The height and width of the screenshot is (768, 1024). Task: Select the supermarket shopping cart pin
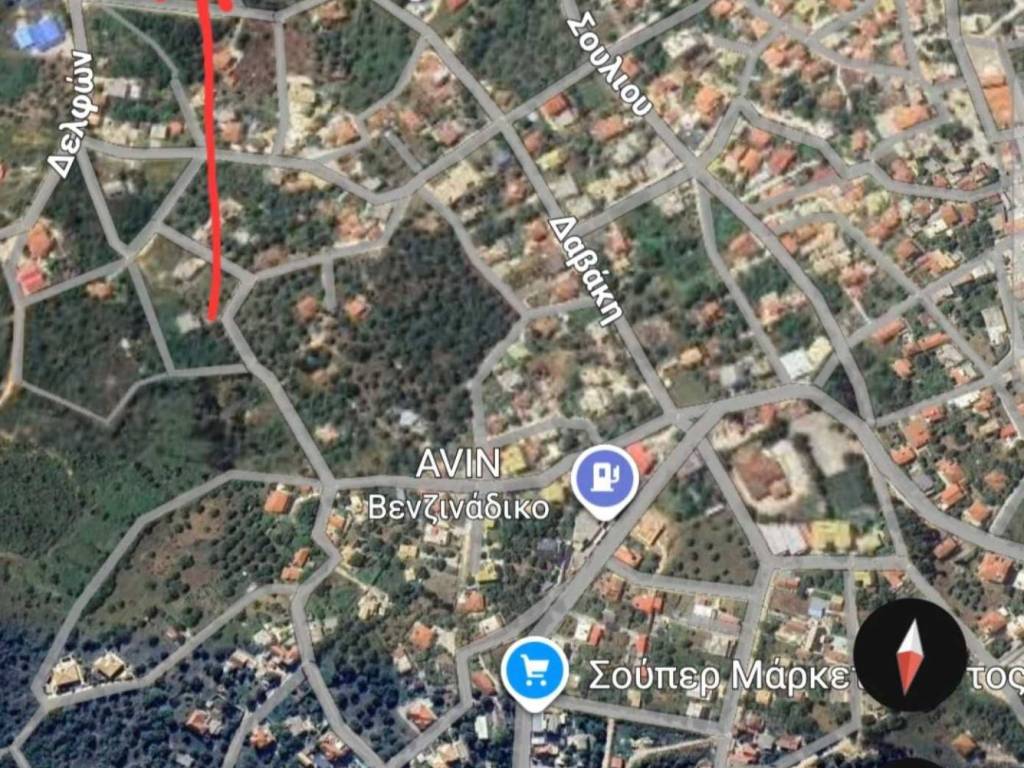click(534, 670)
